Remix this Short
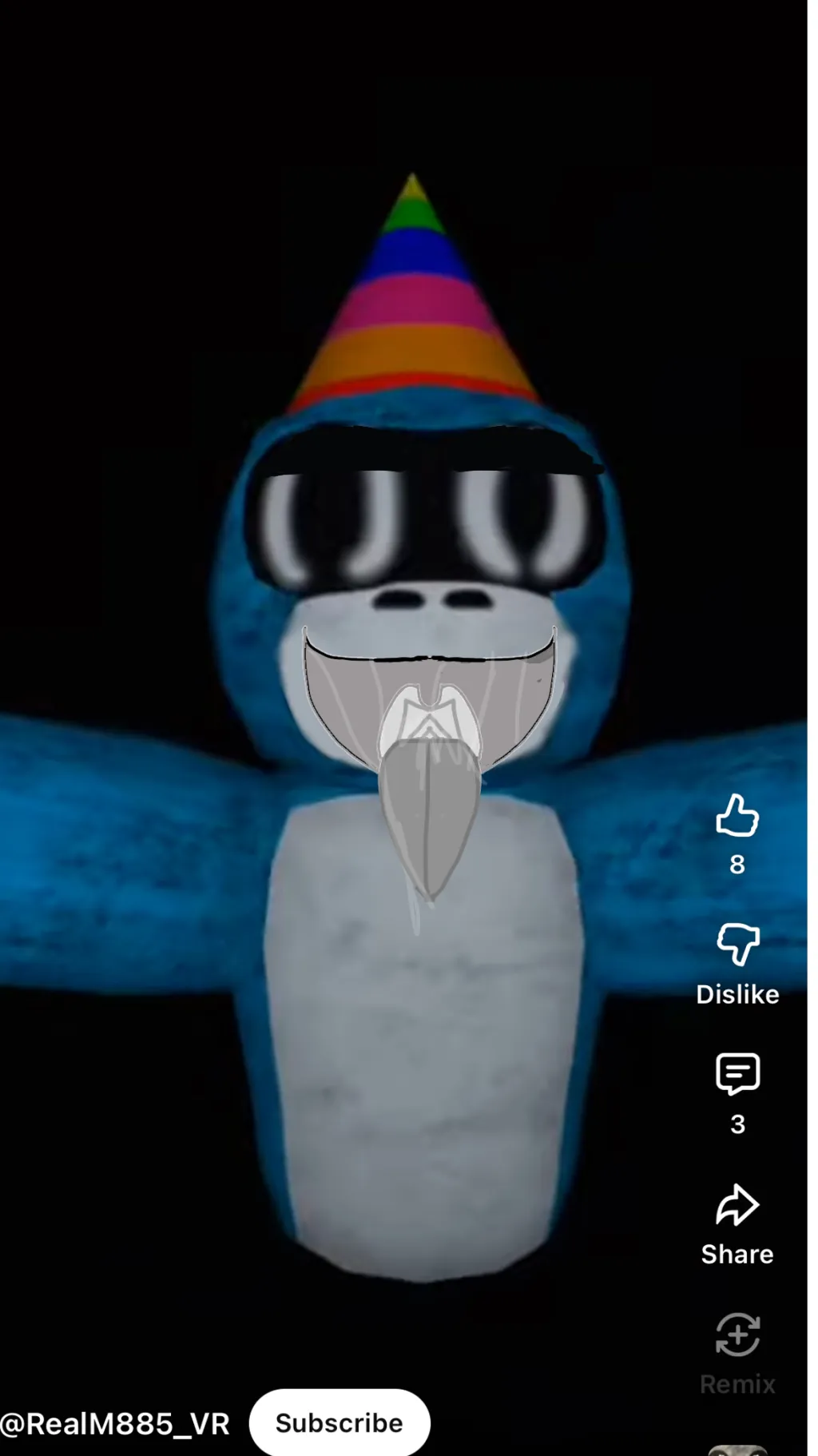 [x=737, y=1336]
